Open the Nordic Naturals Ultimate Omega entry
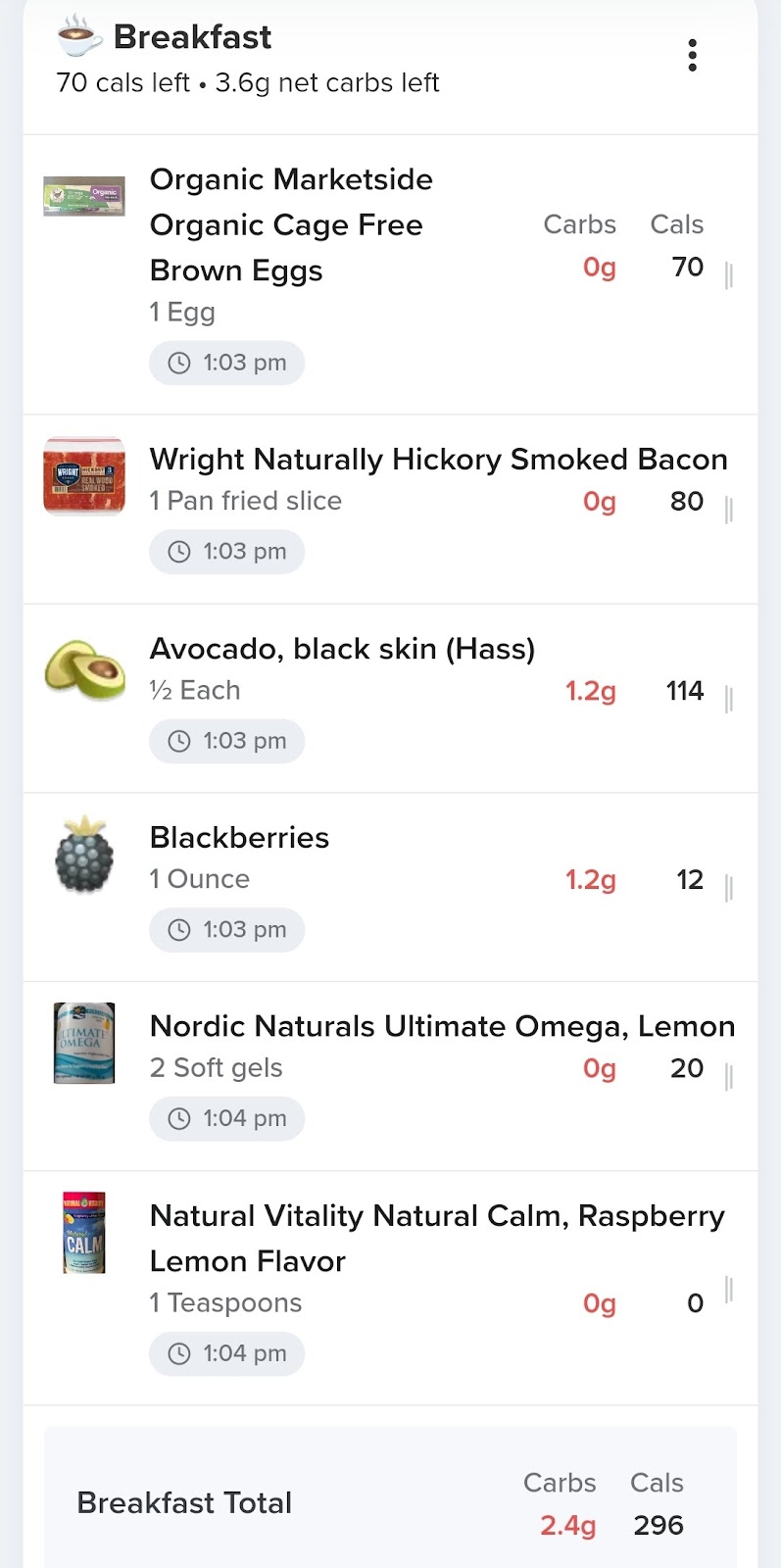 (x=390, y=1077)
